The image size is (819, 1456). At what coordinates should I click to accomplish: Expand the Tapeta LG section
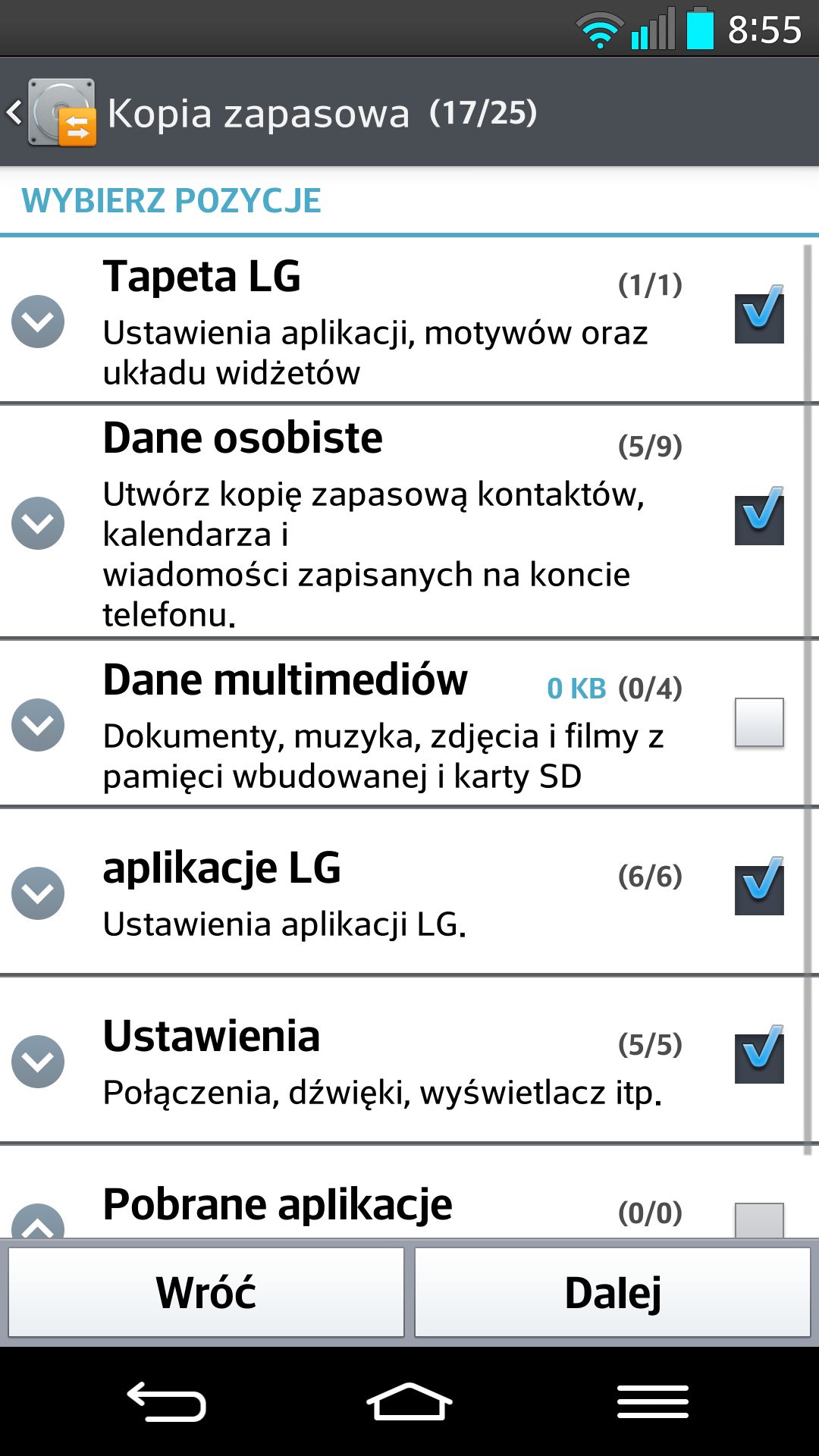pyautogui.click(x=38, y=322)
